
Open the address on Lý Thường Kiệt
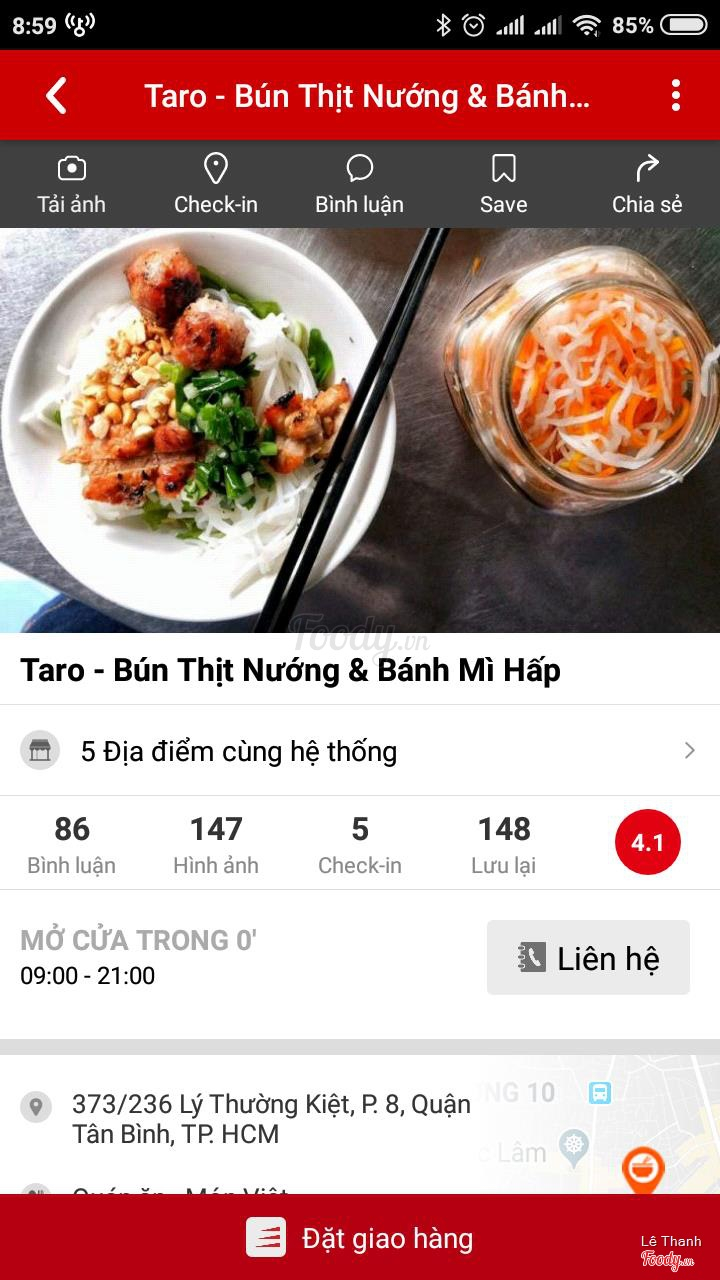[x=270, y=1119]
